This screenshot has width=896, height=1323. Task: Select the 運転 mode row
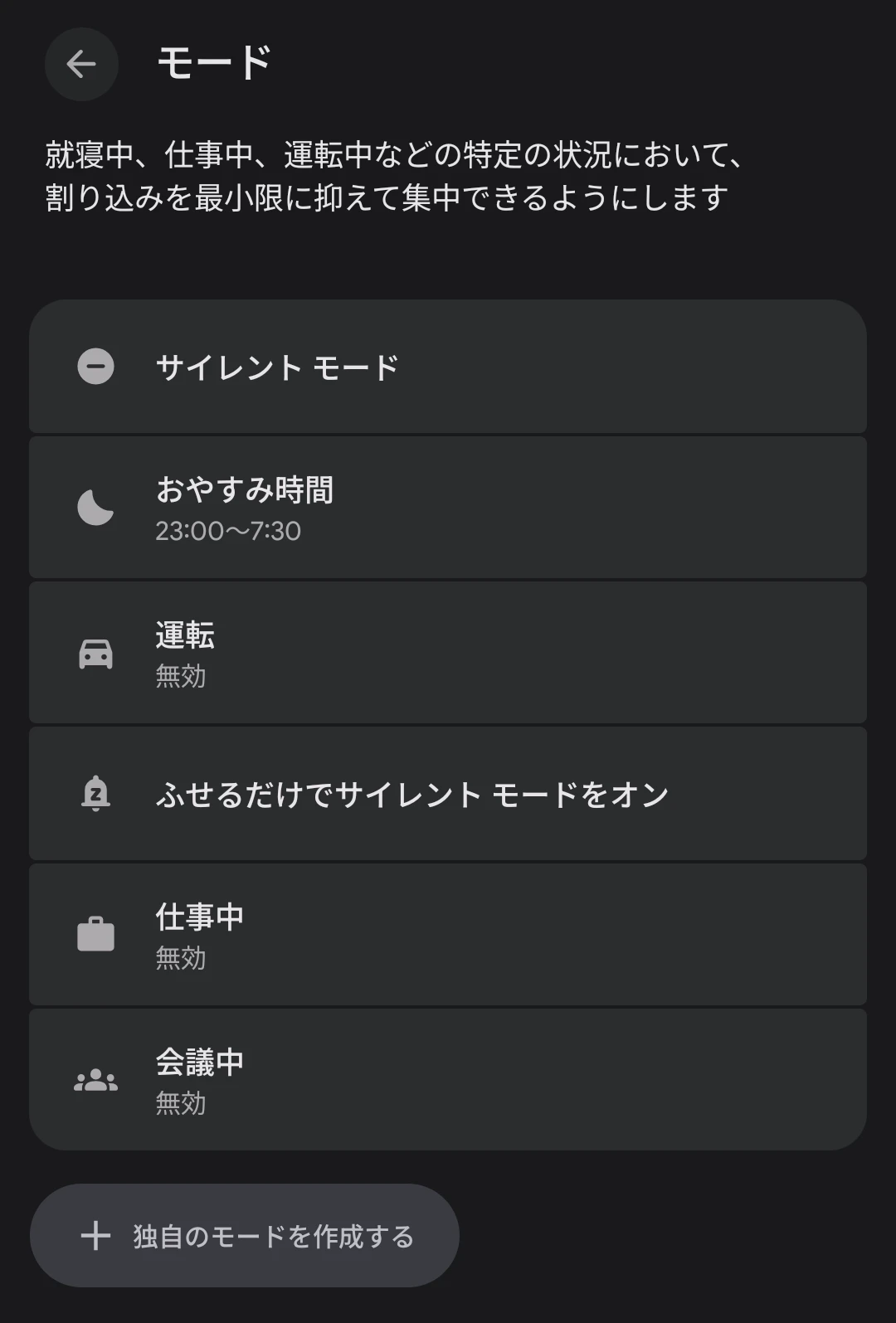point(448,652)
